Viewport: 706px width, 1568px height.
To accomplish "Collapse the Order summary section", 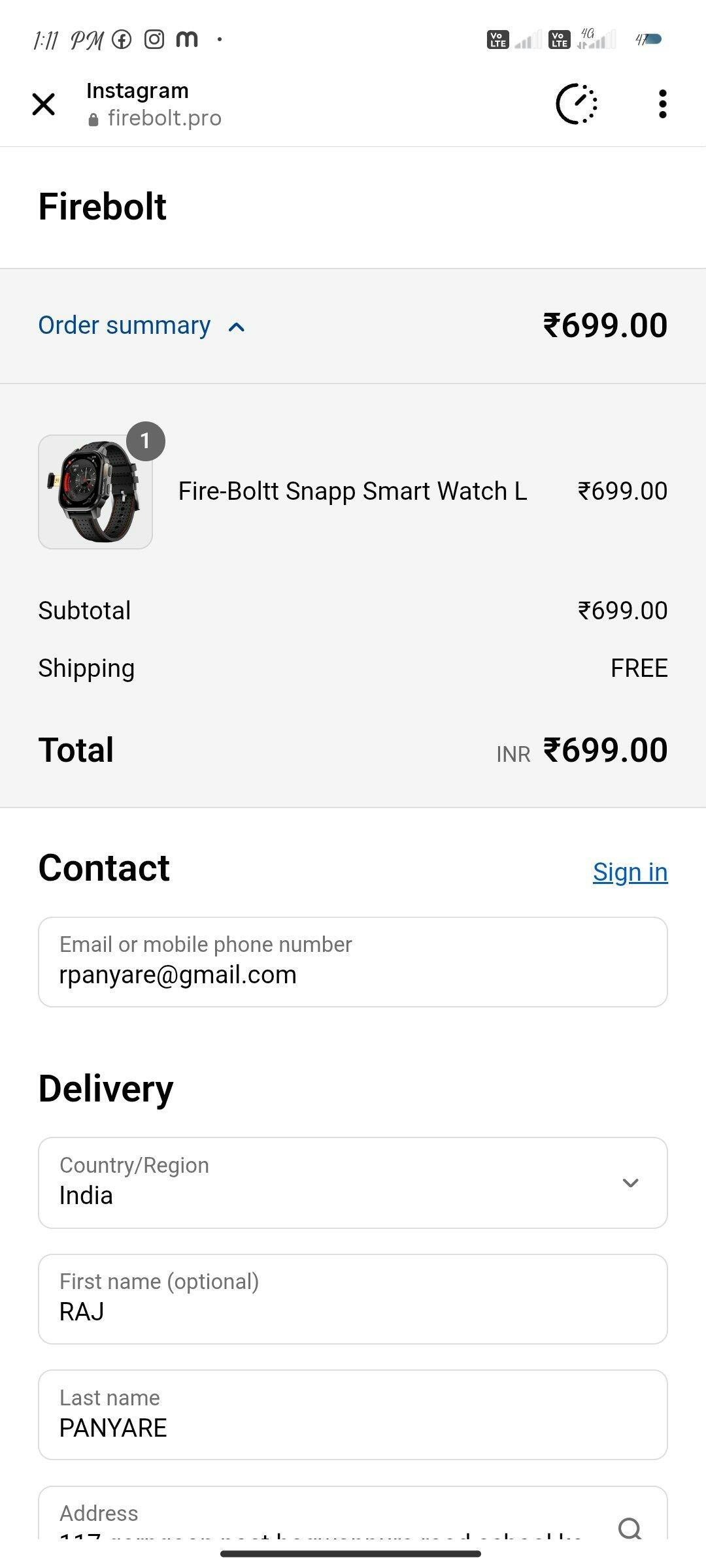I will pos(142,325).
